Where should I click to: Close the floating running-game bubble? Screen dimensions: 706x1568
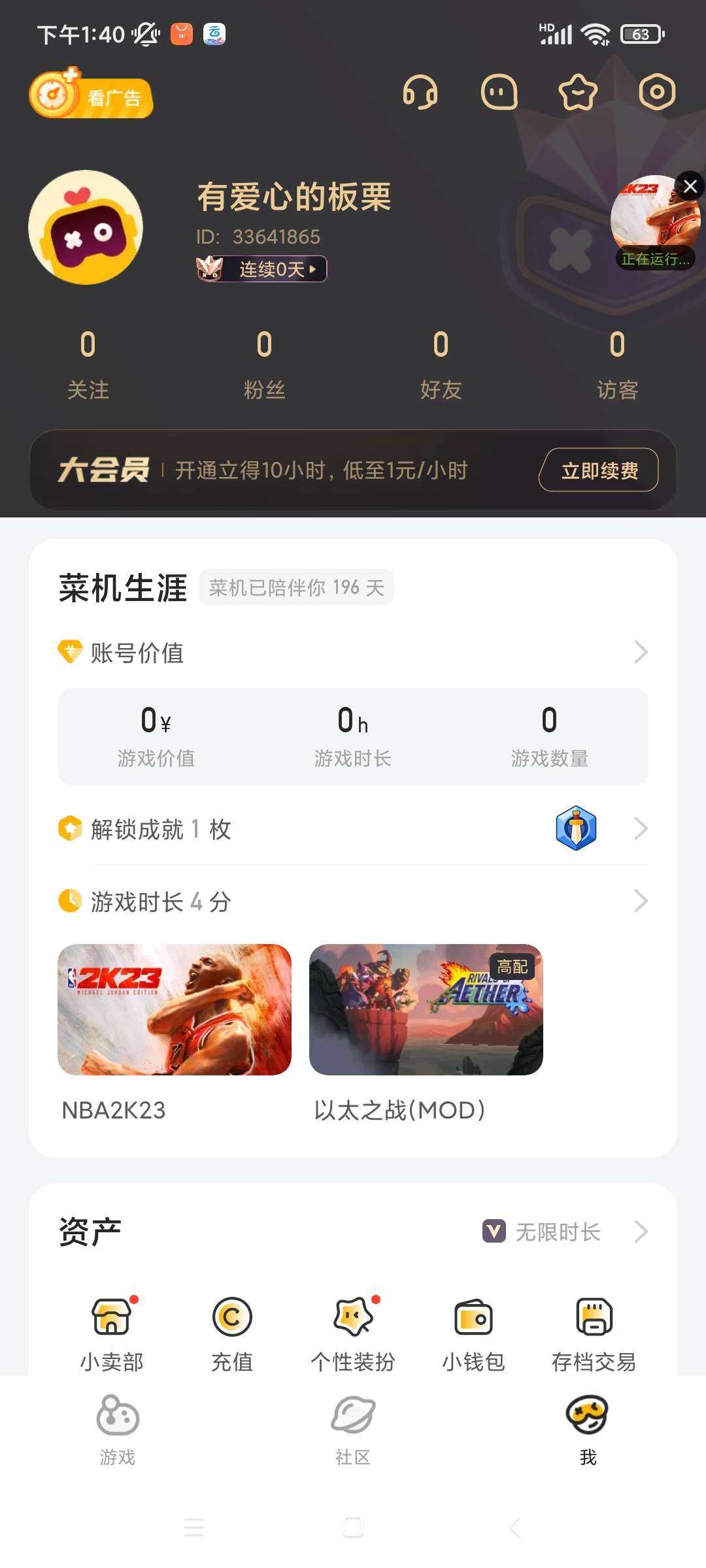coord(690,187)
